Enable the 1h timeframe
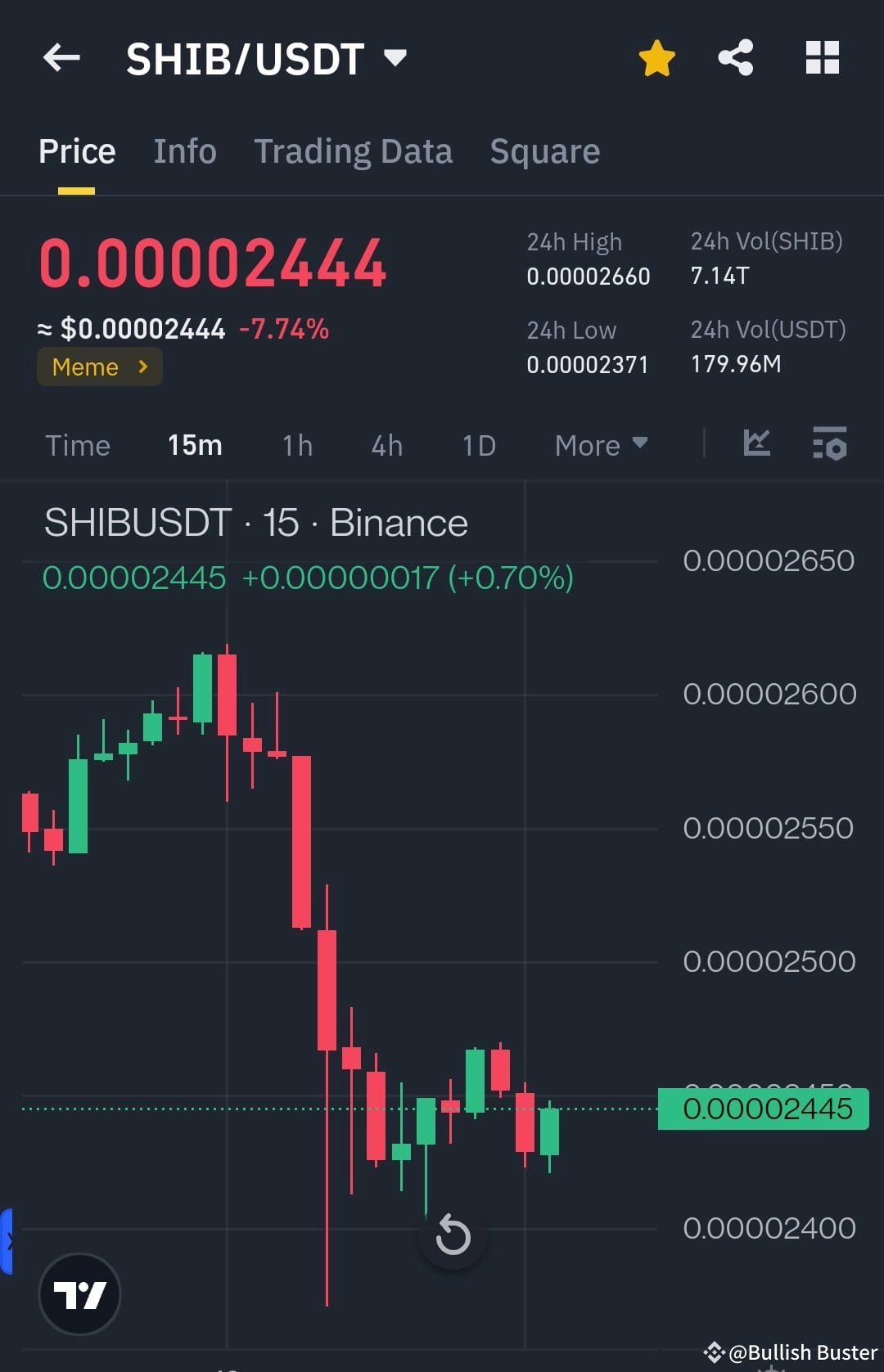Screen dimensions: 884x1372 (296, 444)
